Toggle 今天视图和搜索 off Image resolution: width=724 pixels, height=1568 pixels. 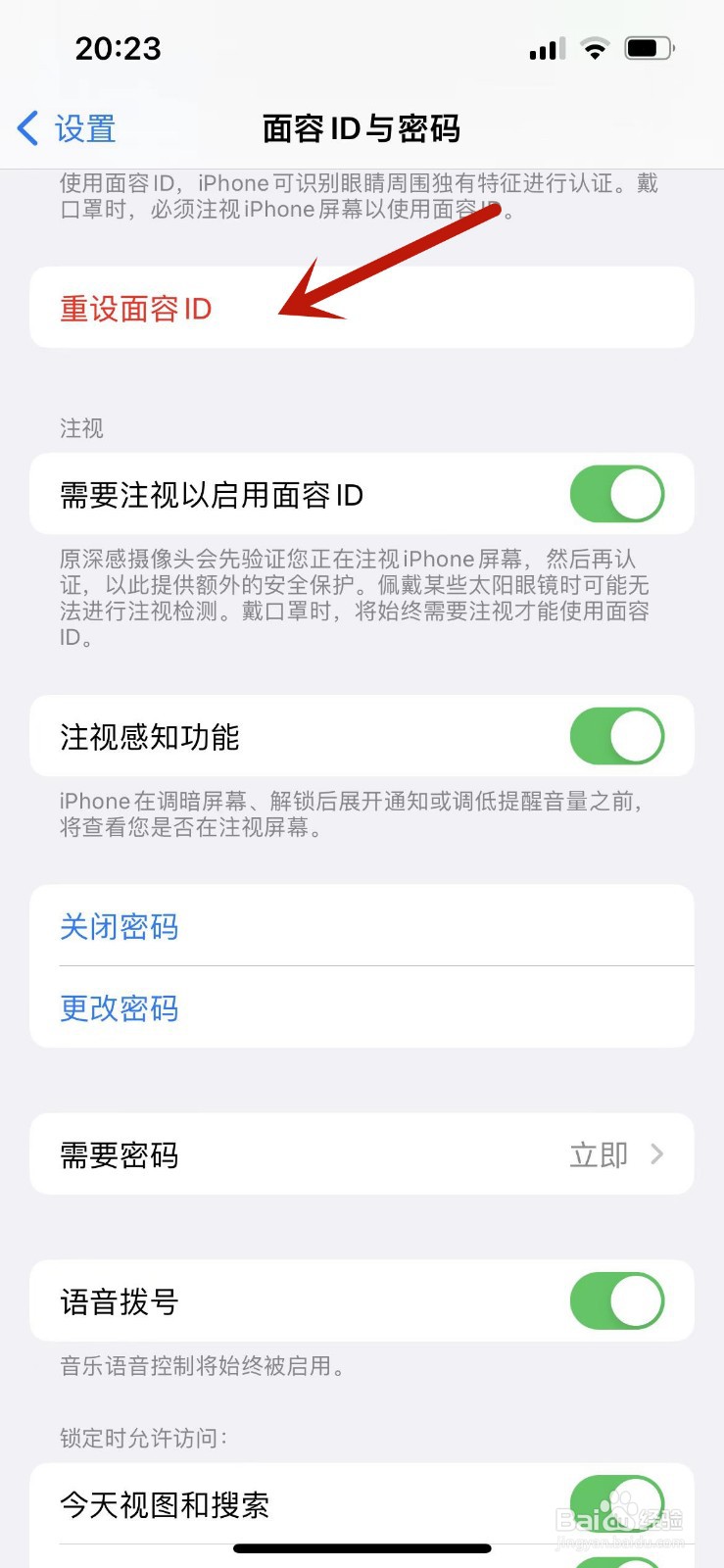coord(618,1504)
